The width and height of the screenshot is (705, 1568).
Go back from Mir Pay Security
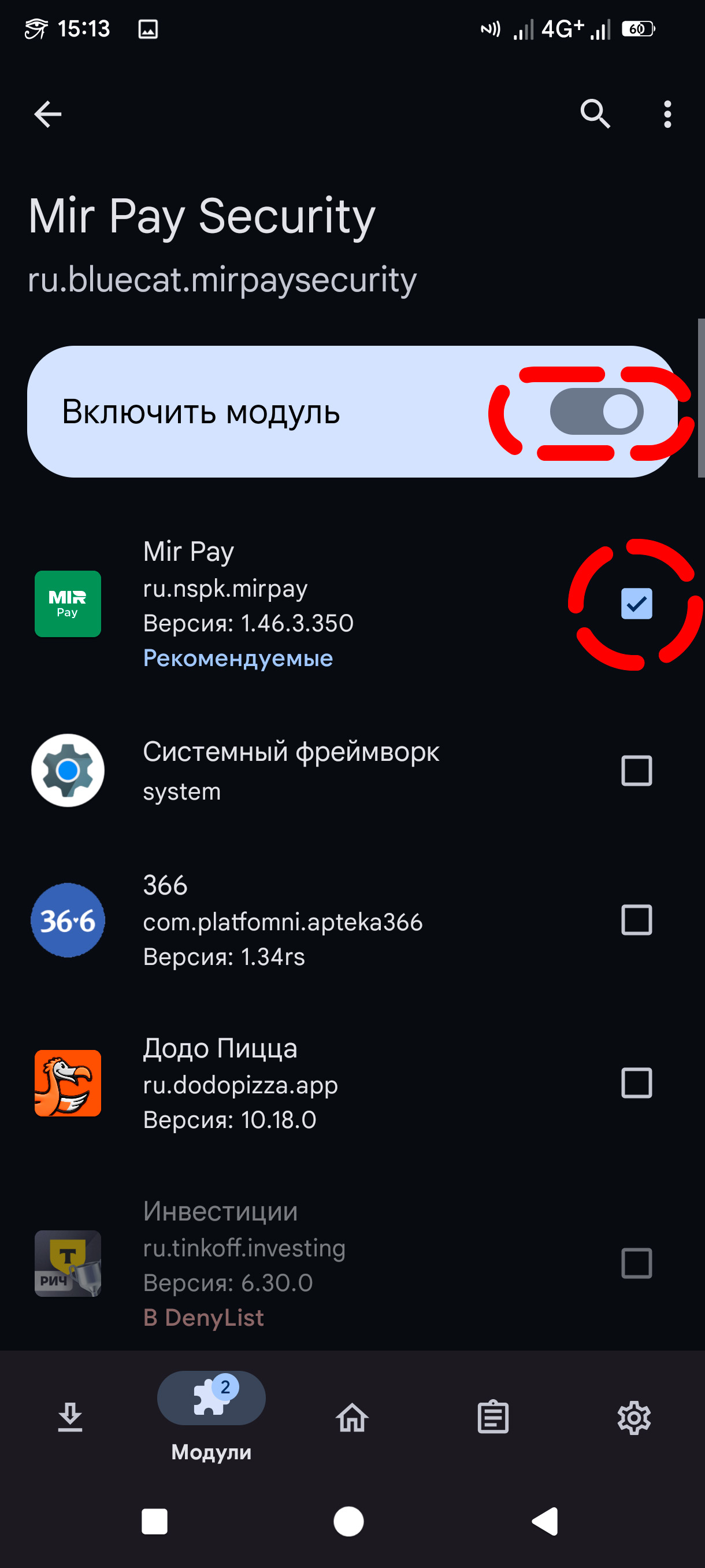(x=47, y=114)
